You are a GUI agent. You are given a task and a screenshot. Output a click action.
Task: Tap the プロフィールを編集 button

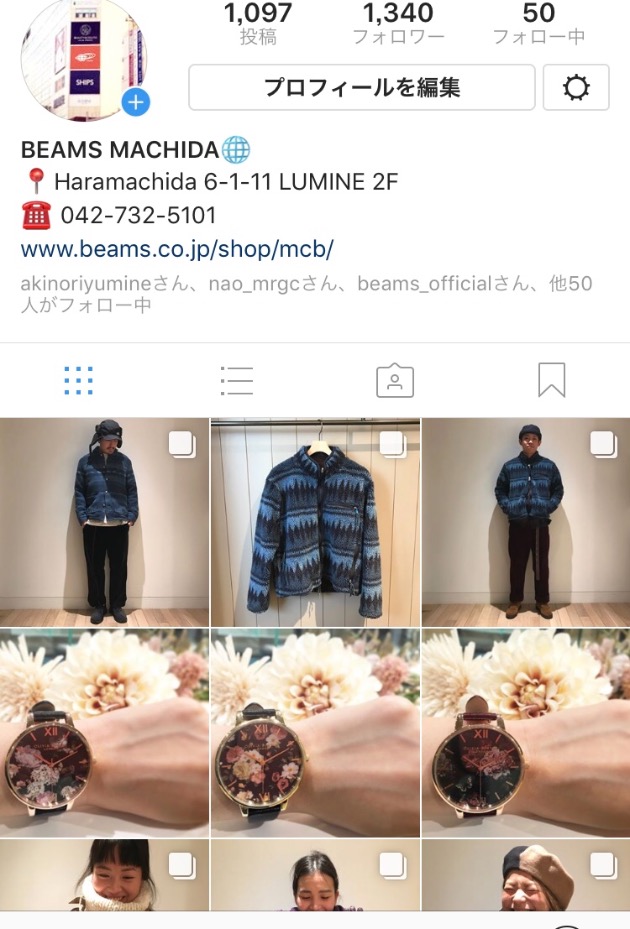tap(361, 88)
